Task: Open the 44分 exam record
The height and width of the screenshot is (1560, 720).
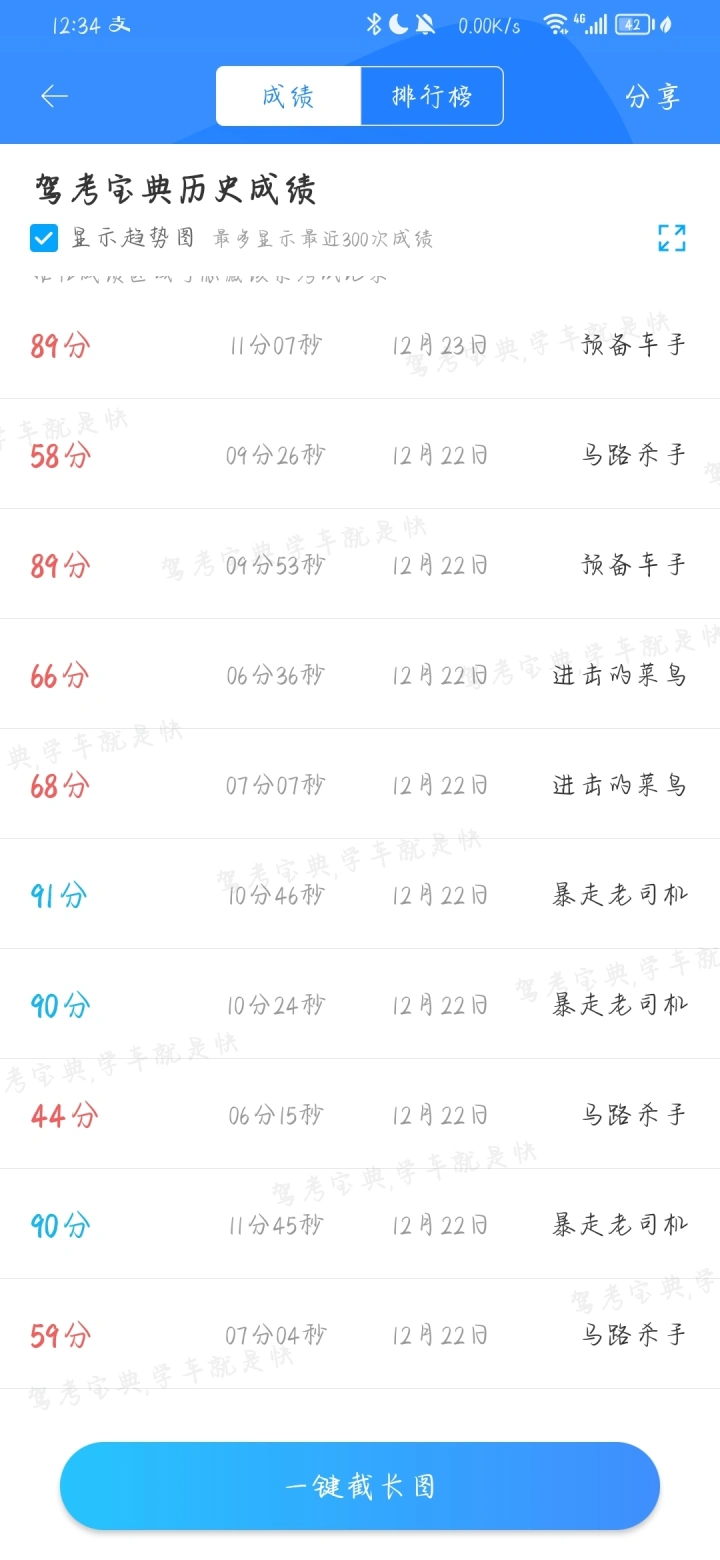Action: pos(360,1114)
